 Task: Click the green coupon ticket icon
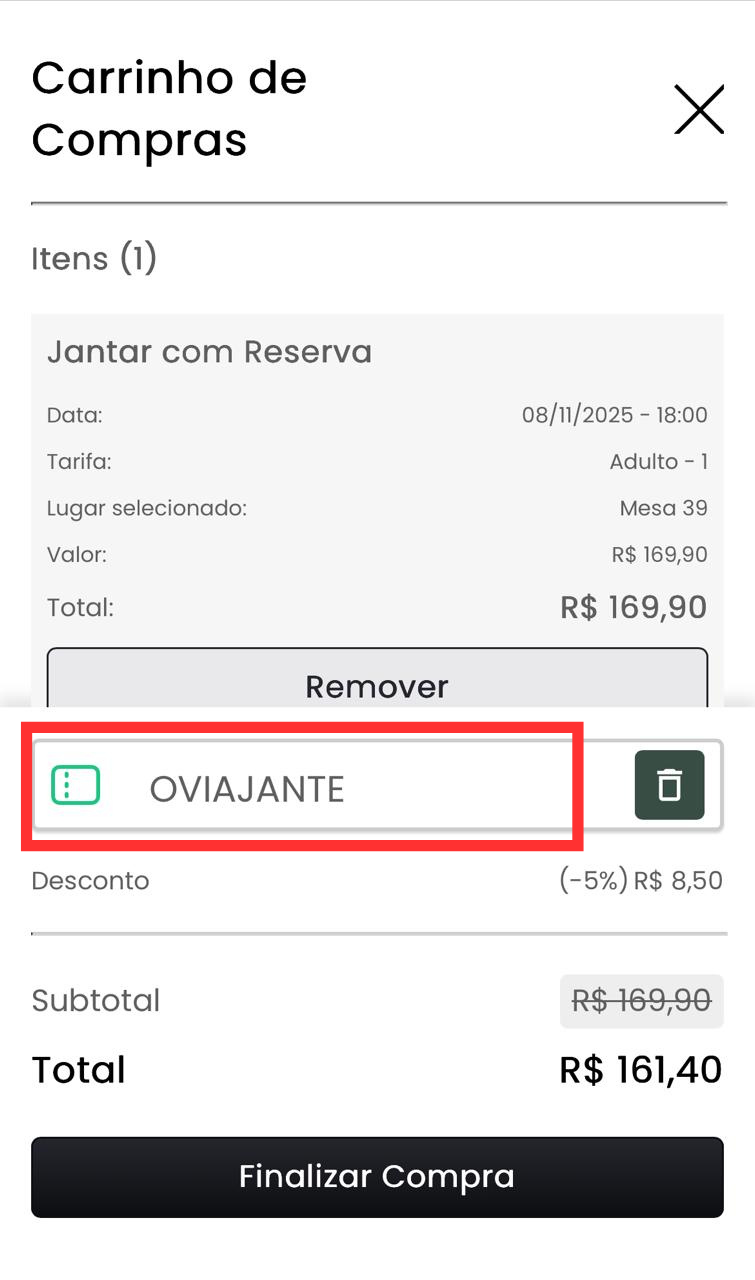[x=76, y=787]
